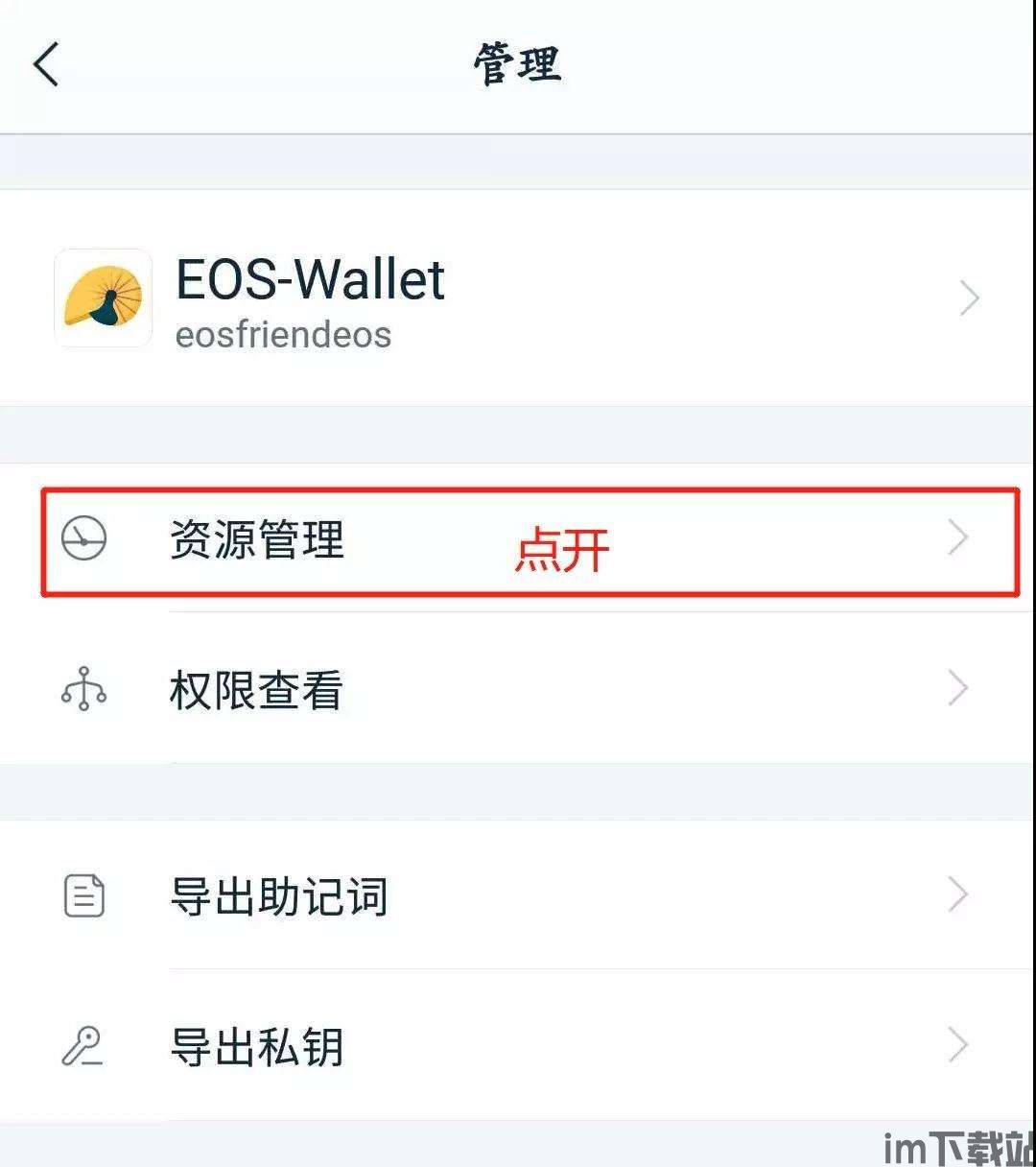Go back from the 管理 screen
The image size is (1036, 1167).
click(46, 65)
